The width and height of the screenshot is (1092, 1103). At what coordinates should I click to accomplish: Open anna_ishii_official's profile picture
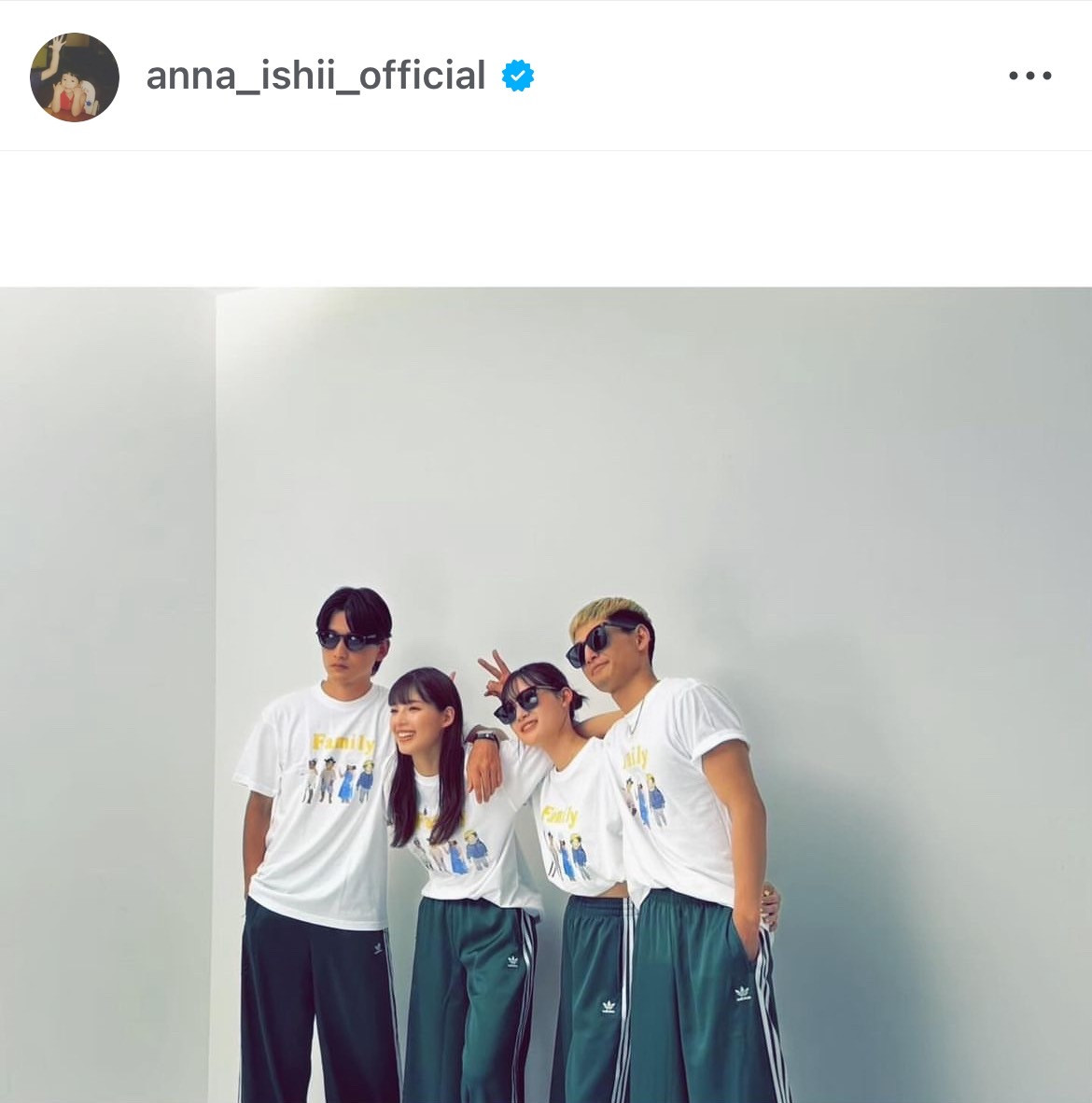(75, 77)
